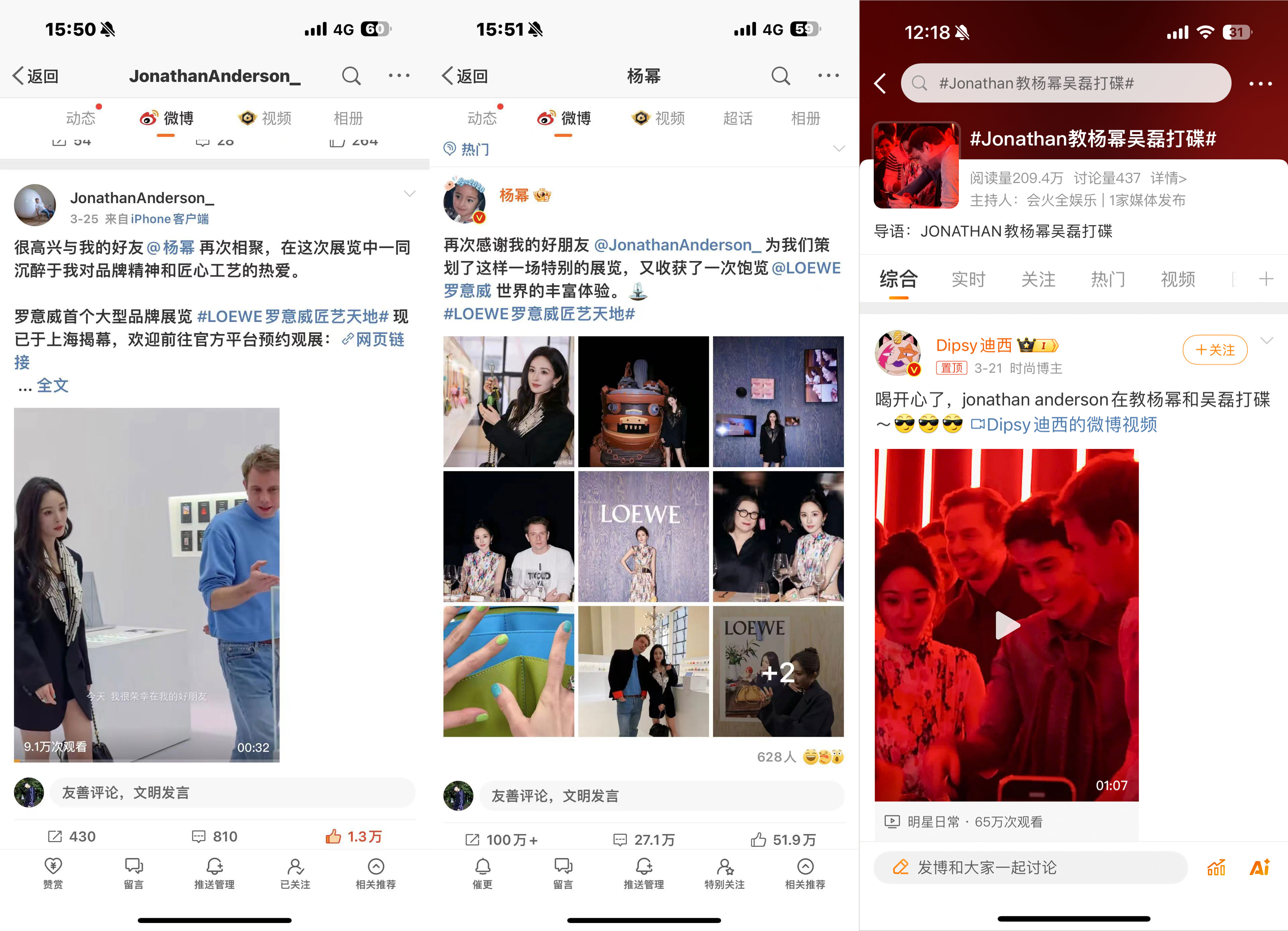Open overflow menu on 杨幂 profile
1288x931 pixels.
pyautogui.click(x=828, y=76)
